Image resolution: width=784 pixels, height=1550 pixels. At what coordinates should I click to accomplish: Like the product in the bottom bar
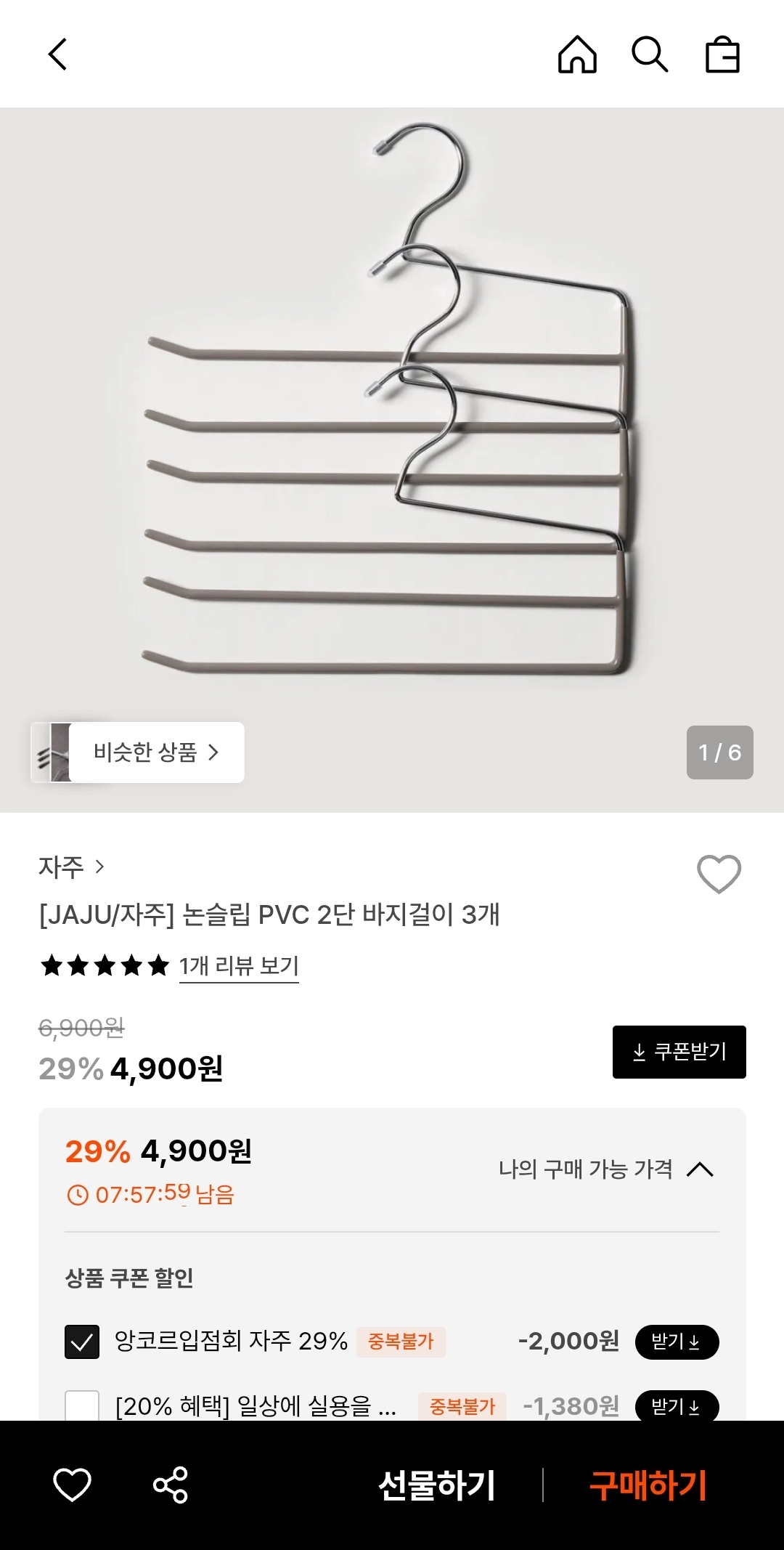click(x=73, y=1485)
